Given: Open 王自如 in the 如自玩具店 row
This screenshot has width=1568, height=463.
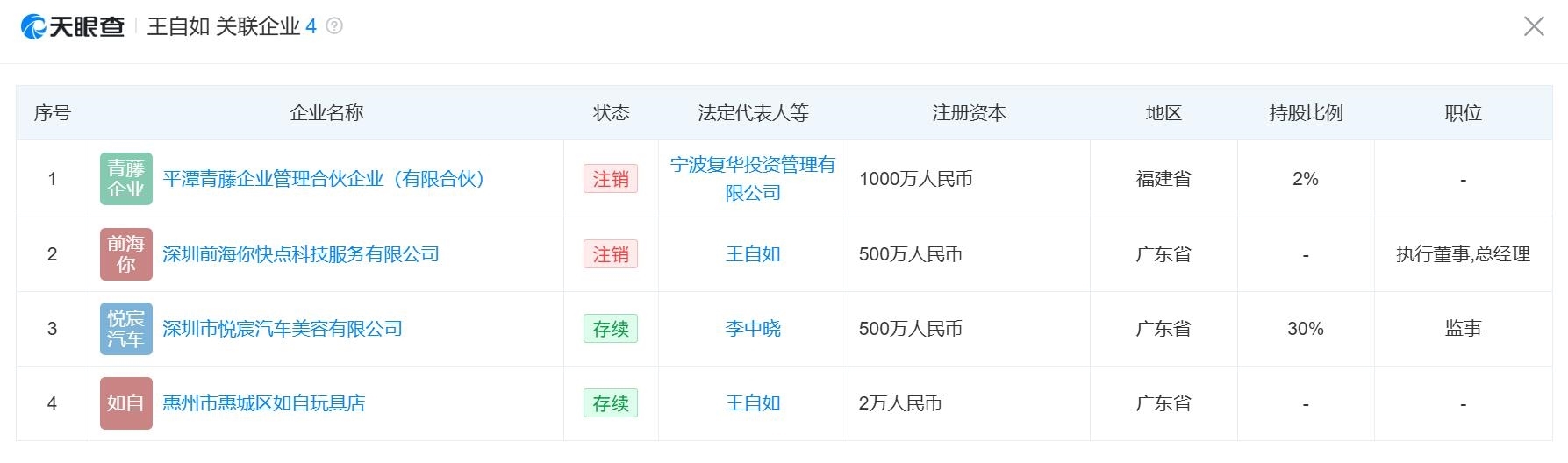Looking at the screenshot, I should 753,403.
